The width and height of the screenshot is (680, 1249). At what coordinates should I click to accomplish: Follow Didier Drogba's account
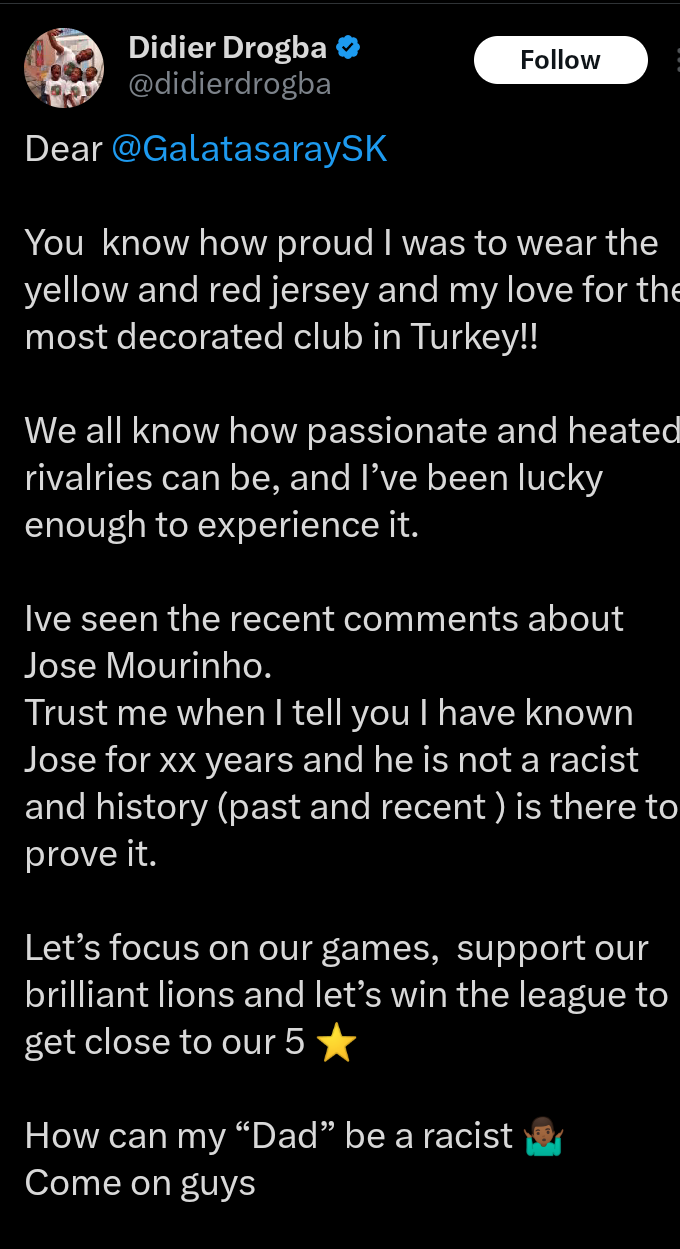point(559,61)
